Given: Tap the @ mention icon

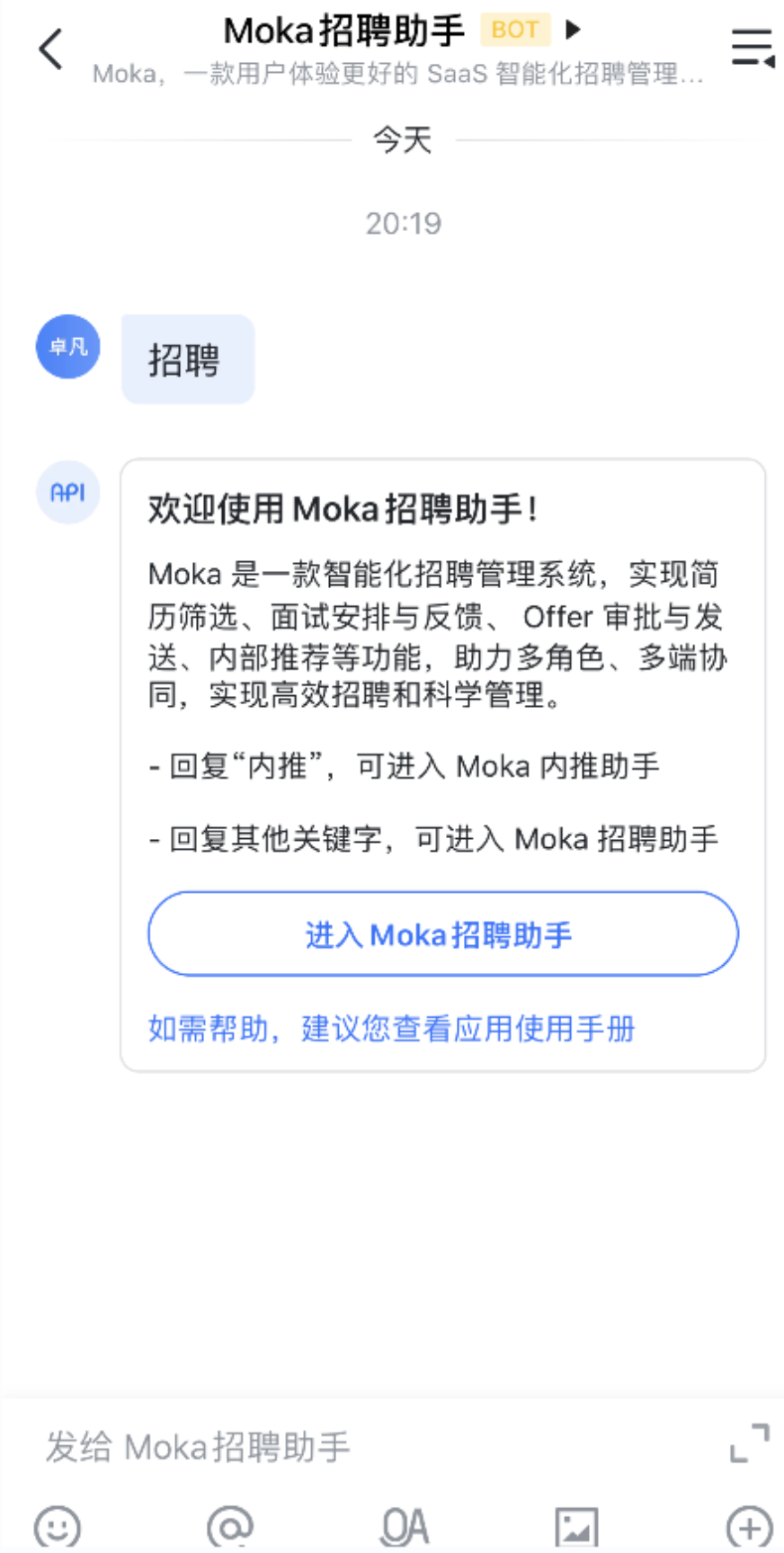Looking at the screenshot, I should coord(230,1527).
